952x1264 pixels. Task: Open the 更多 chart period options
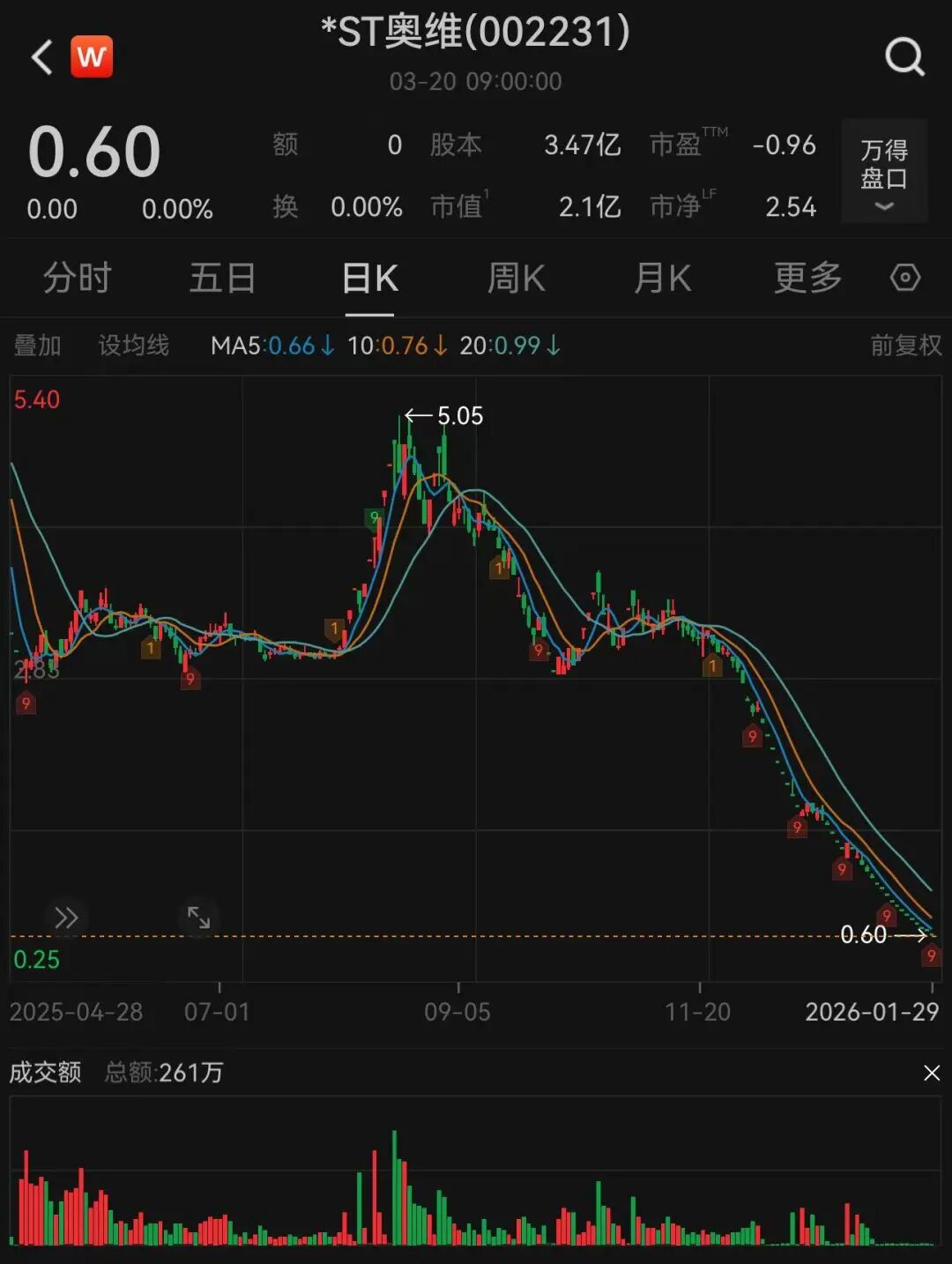[x=807, y=279]
